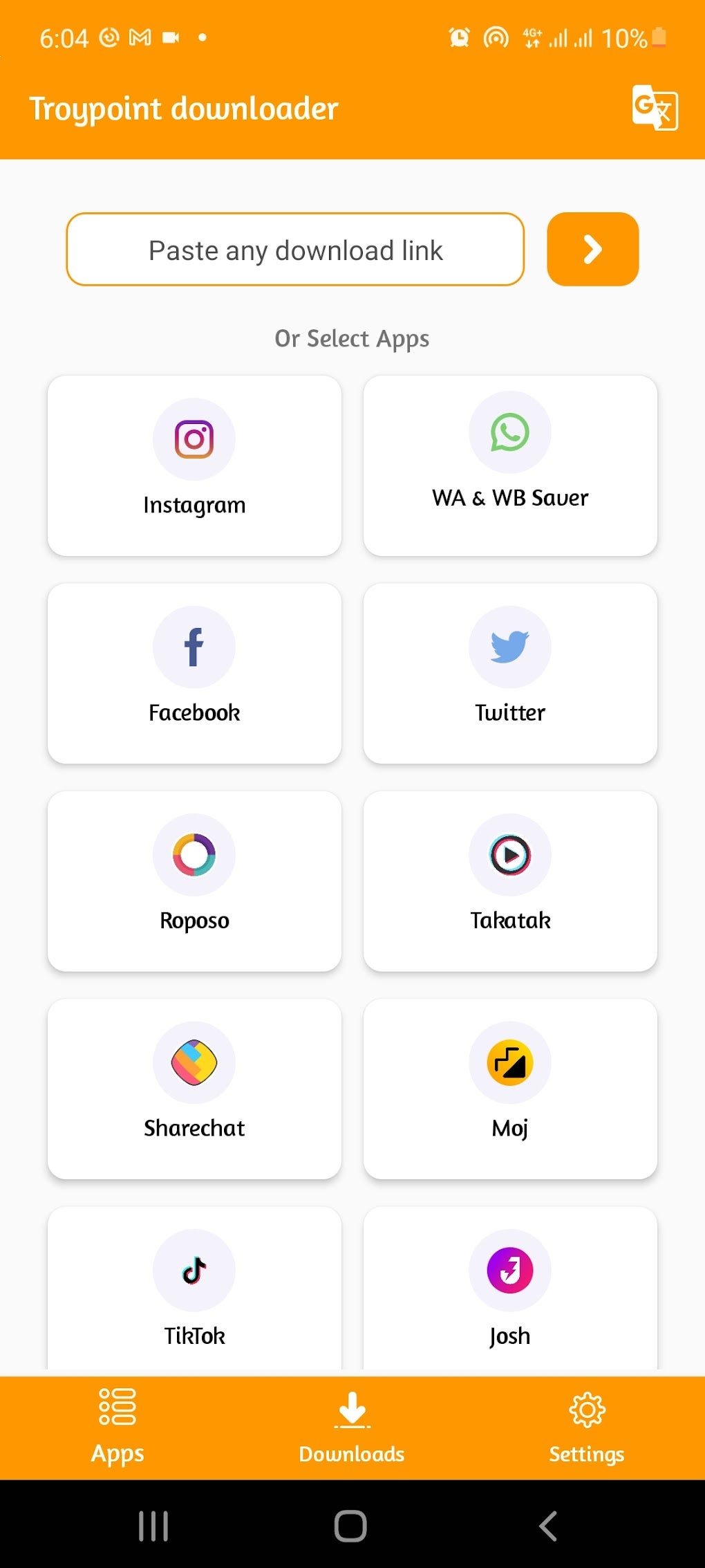Select the Twitter card
The height and width of the screenshot is (1568, 705).
click(510, 673)
